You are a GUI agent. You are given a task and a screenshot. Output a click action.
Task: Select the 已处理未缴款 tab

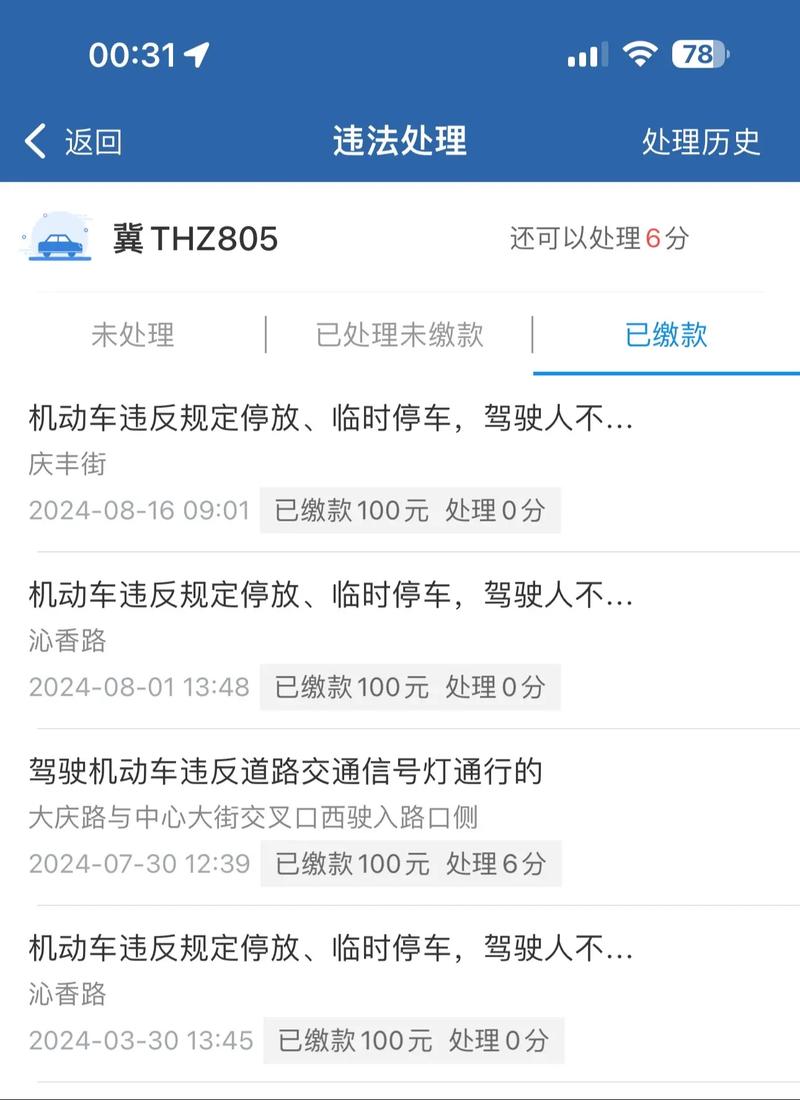(x=398, y=337)
